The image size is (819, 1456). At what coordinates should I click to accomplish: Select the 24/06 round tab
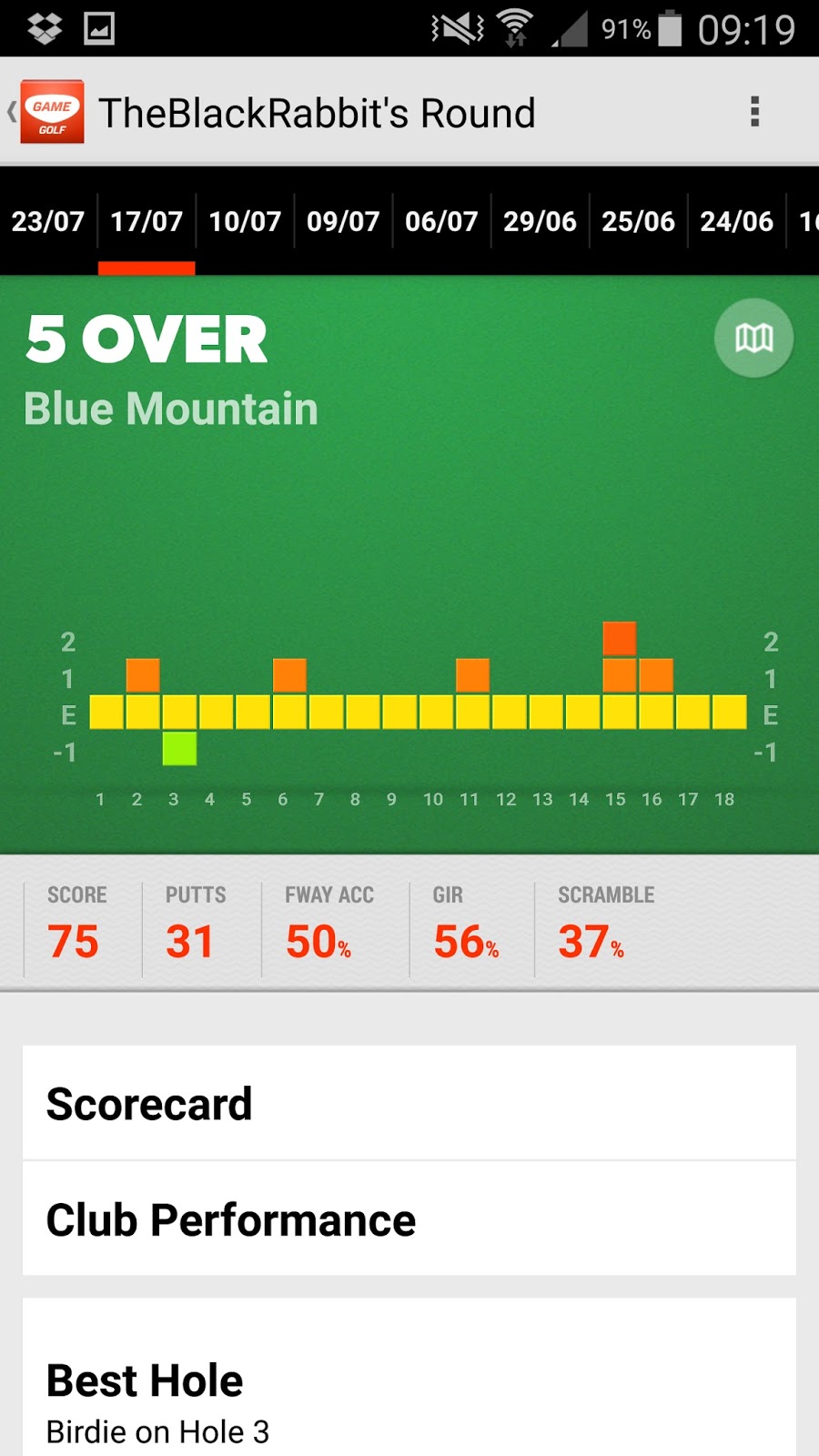pyautogui.click(x=736, y=221)
